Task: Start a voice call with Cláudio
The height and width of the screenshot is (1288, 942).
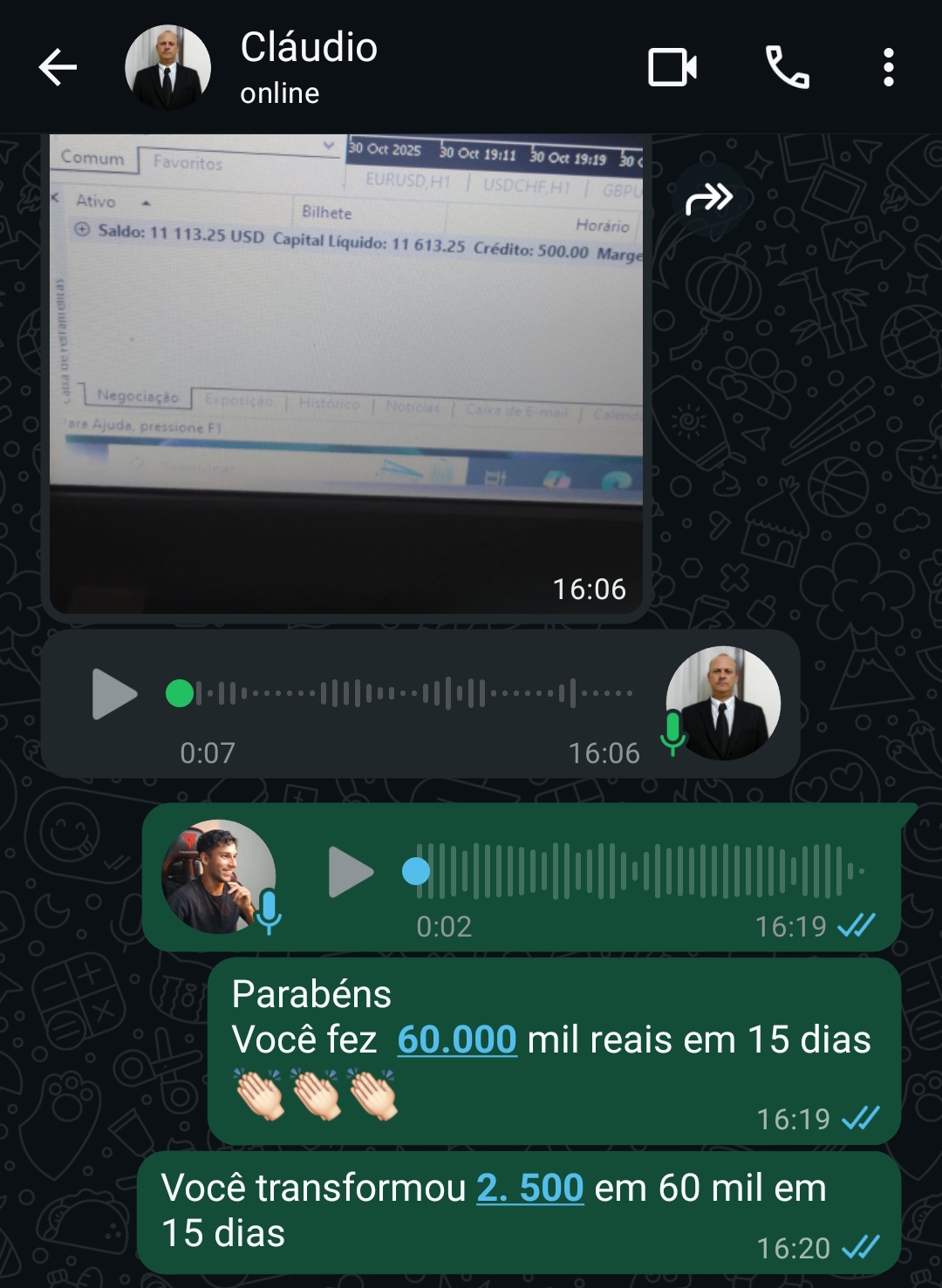Action: (787, 68)
